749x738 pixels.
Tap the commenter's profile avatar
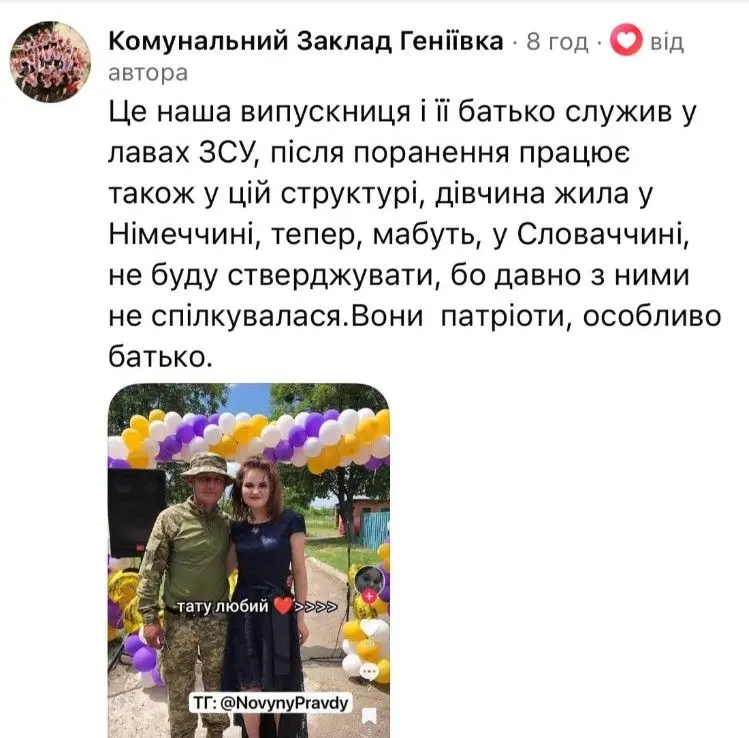coord(49,62)
